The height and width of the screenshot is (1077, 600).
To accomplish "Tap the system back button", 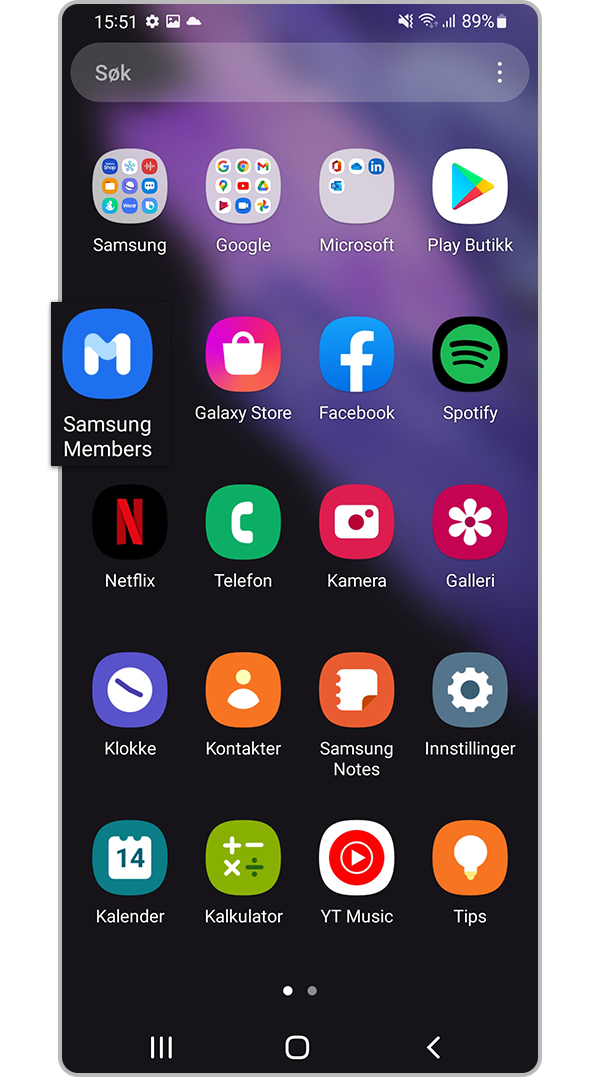I will (x=433, y=1047).
